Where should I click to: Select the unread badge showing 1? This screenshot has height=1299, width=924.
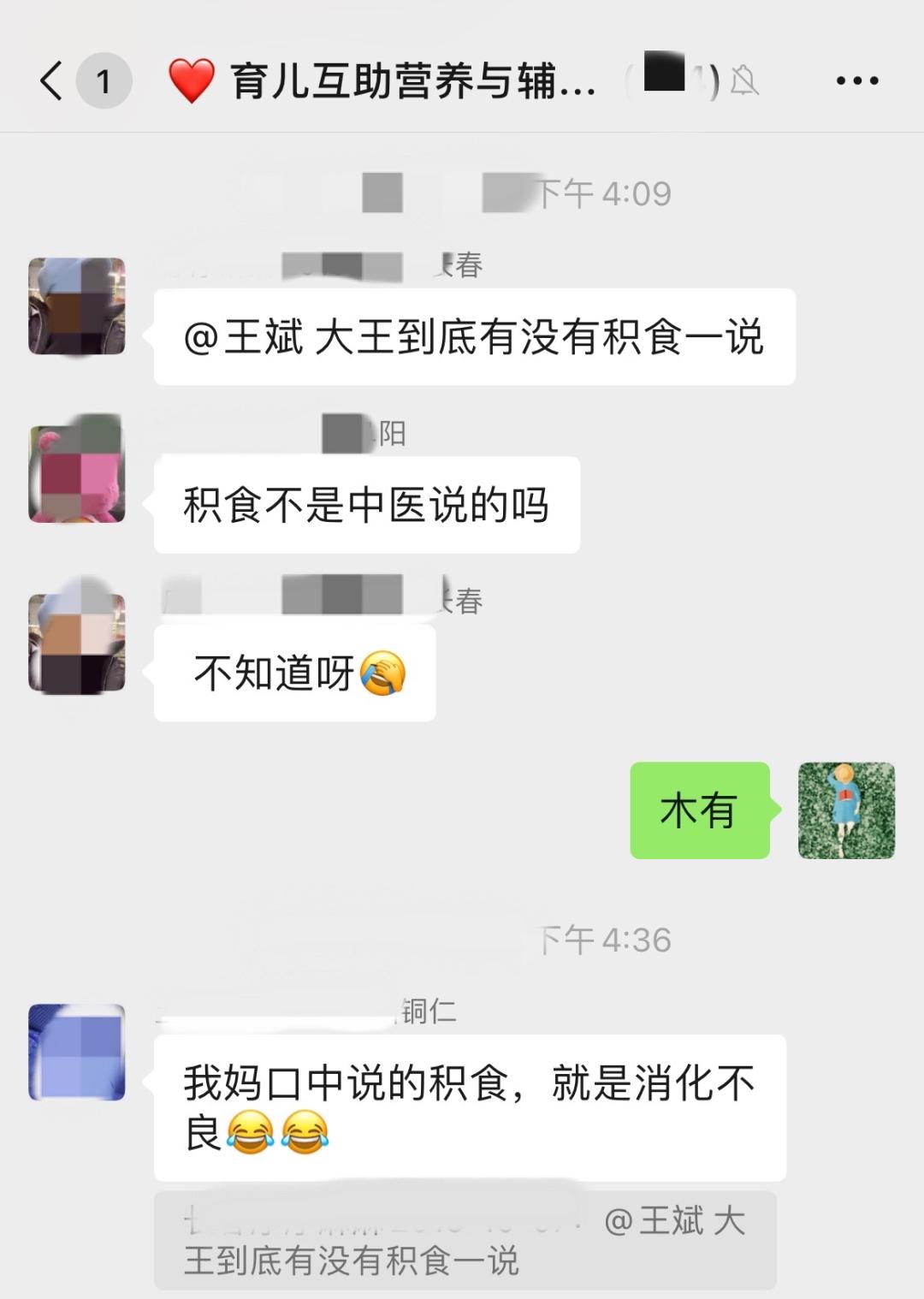pos(103,81)
